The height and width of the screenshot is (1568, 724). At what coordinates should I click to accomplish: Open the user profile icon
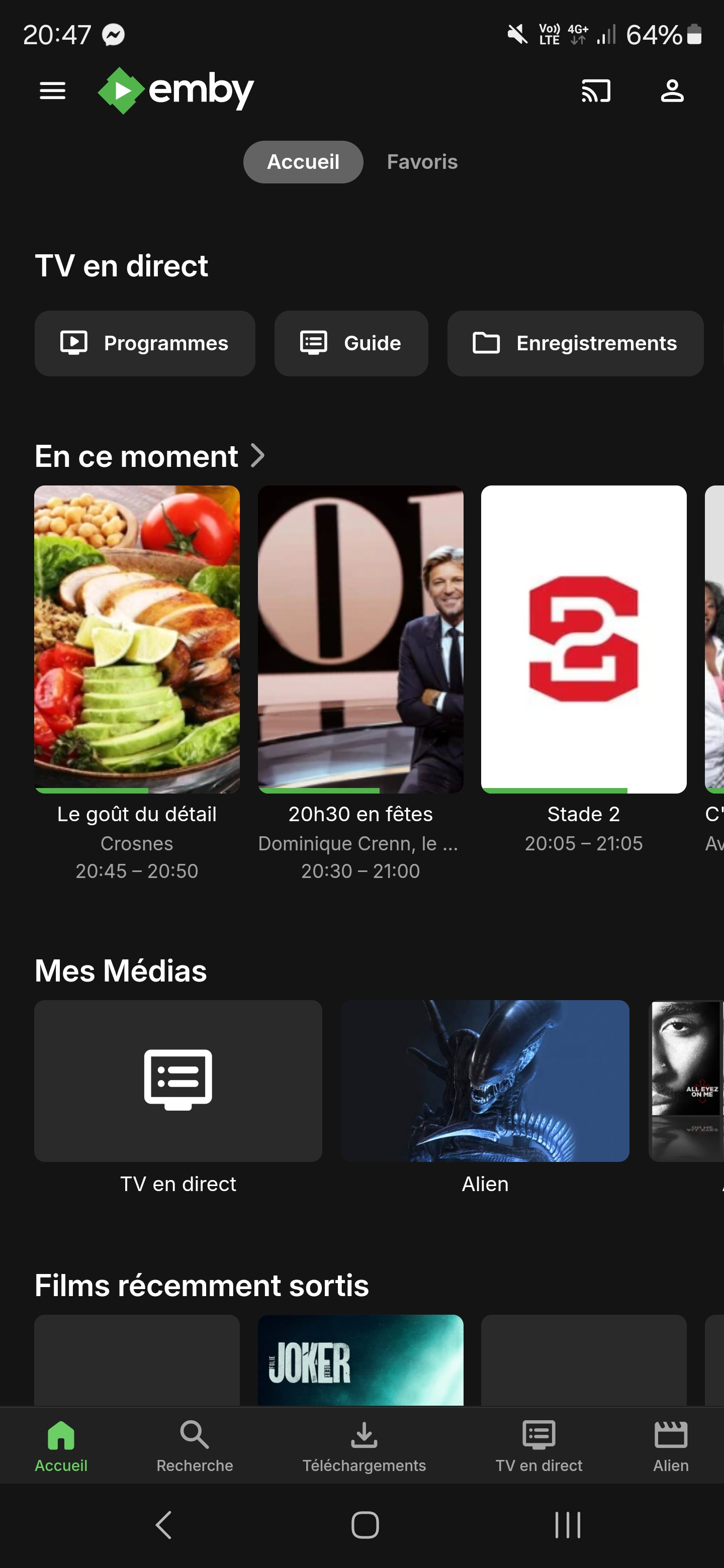[672, 90]
